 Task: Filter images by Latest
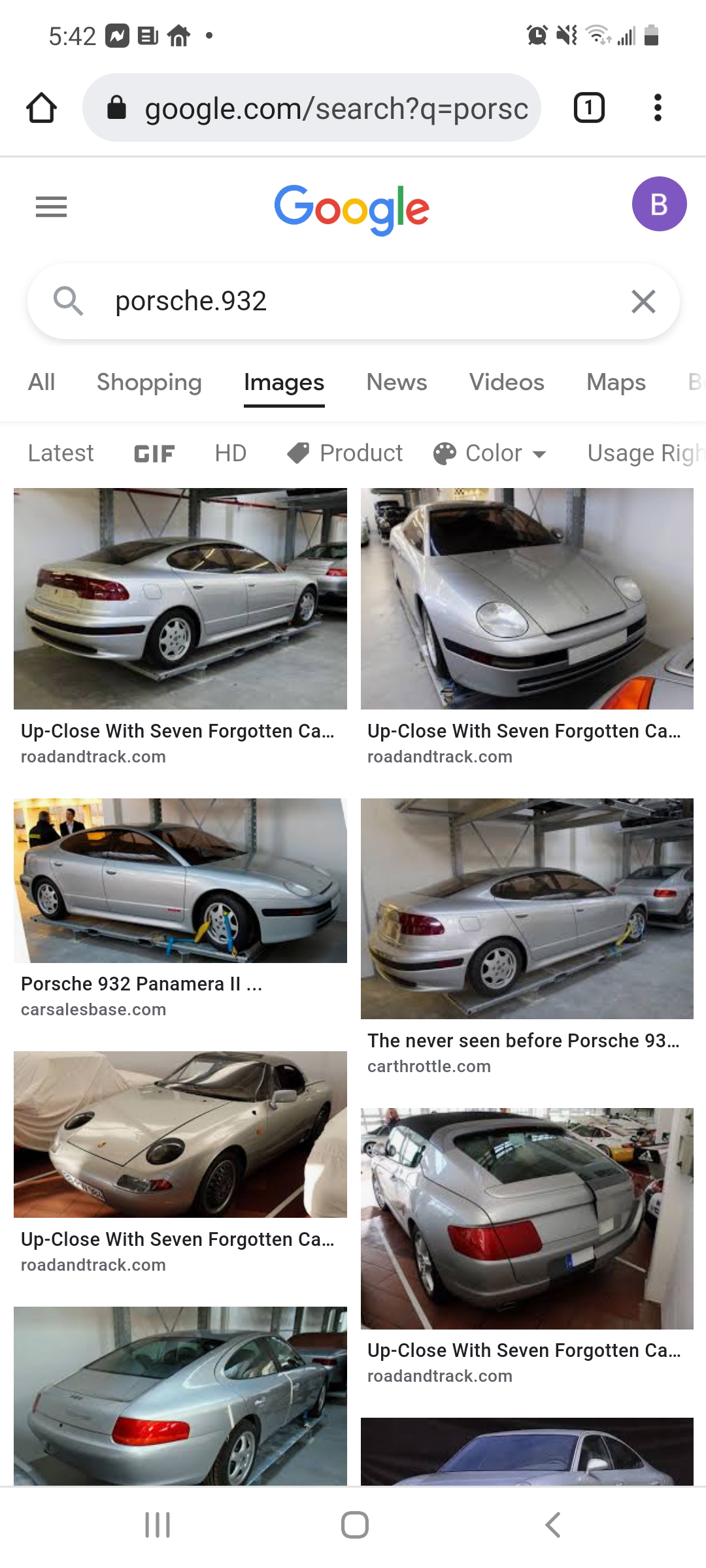tap(61, 453)
